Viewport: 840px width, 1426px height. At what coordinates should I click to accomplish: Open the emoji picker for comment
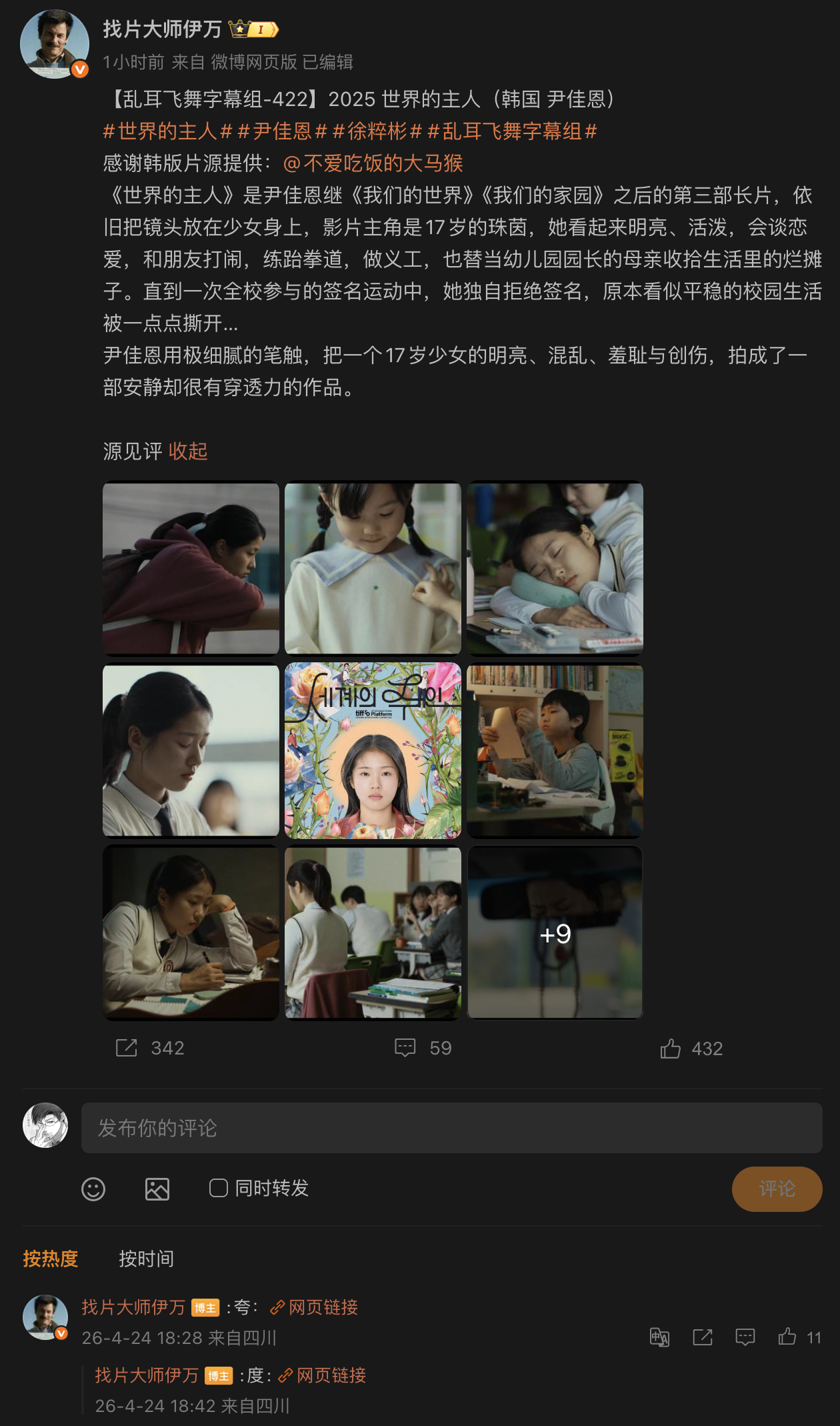coord(93,1189)
